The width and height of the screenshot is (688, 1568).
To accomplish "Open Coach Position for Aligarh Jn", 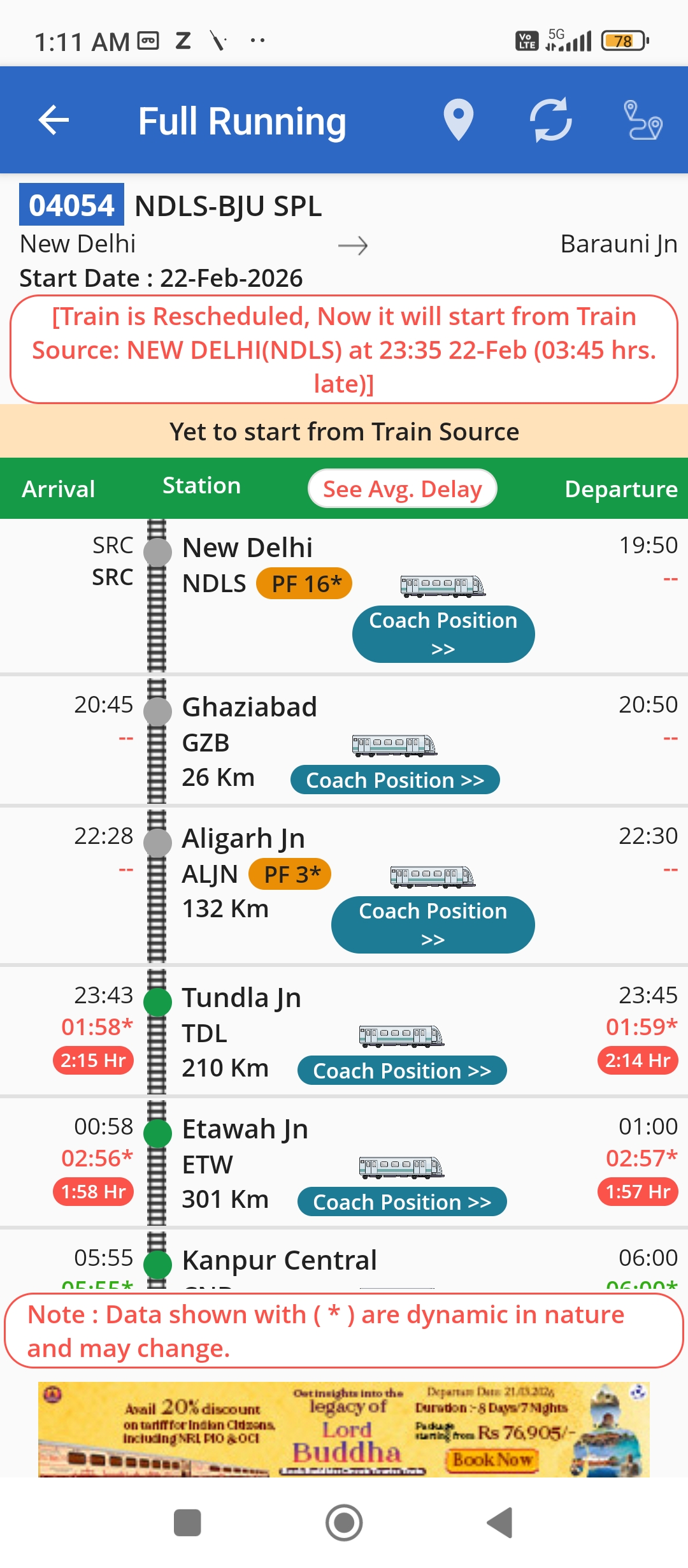I will pos(433,924).
